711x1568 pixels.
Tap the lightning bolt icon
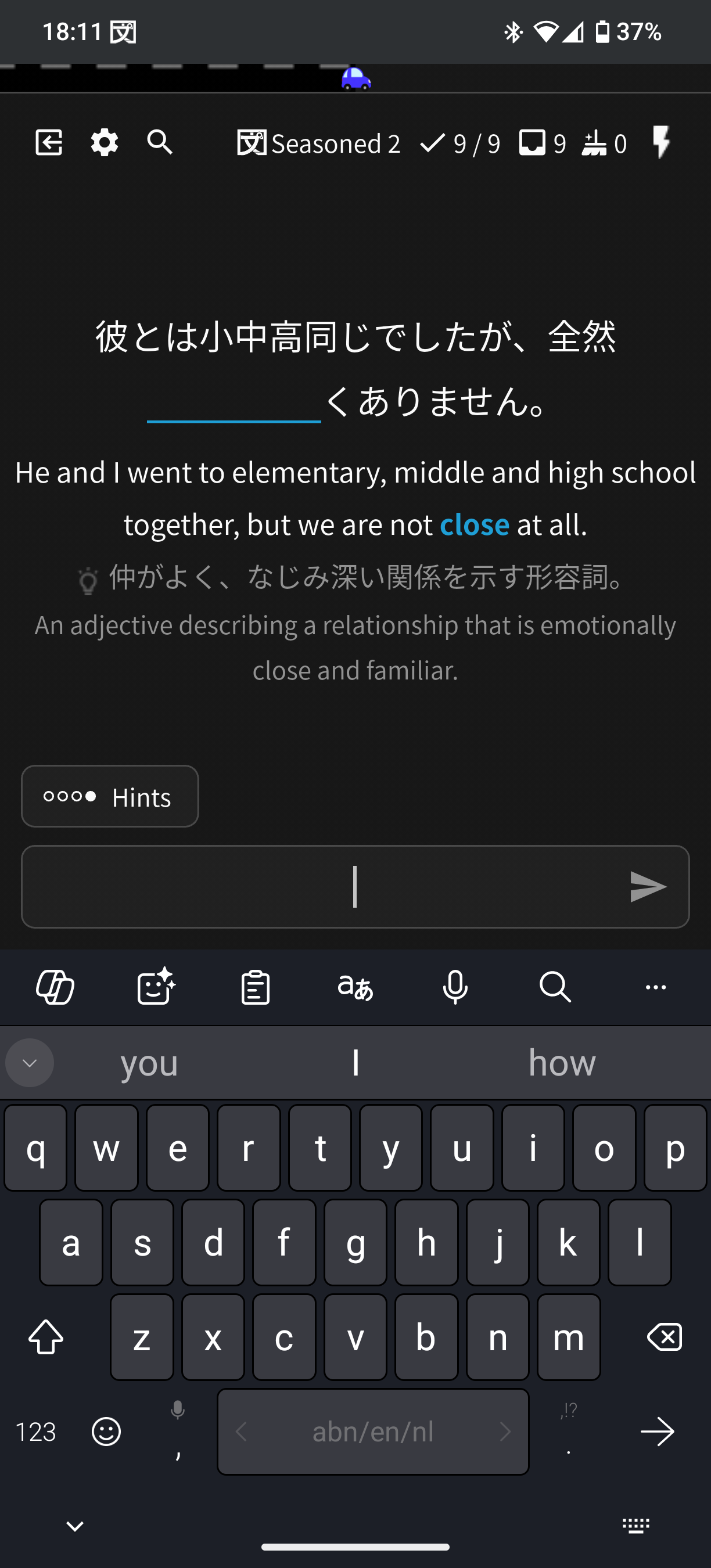tap(661, 142)
